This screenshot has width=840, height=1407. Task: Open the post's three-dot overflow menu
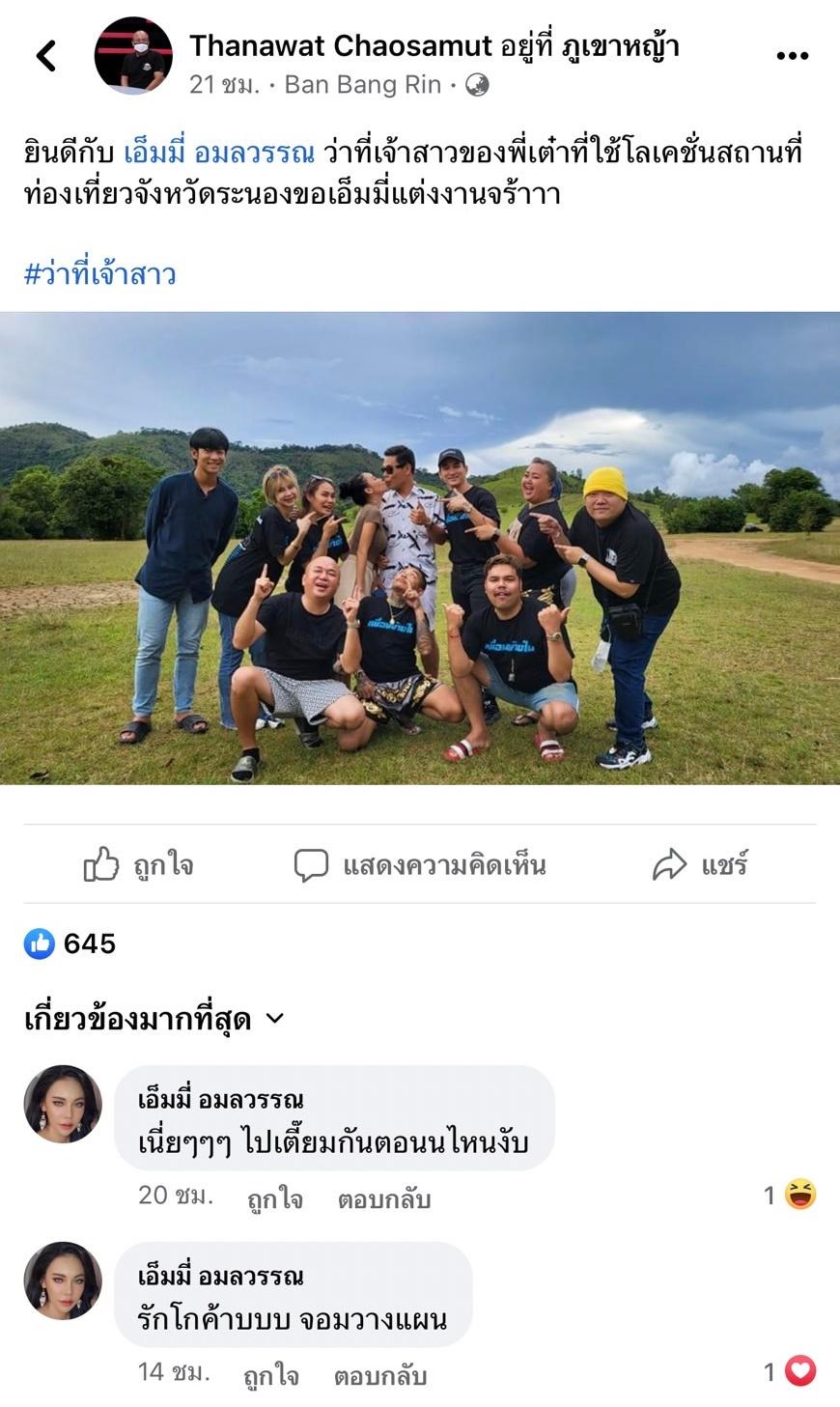coord(792,56)
